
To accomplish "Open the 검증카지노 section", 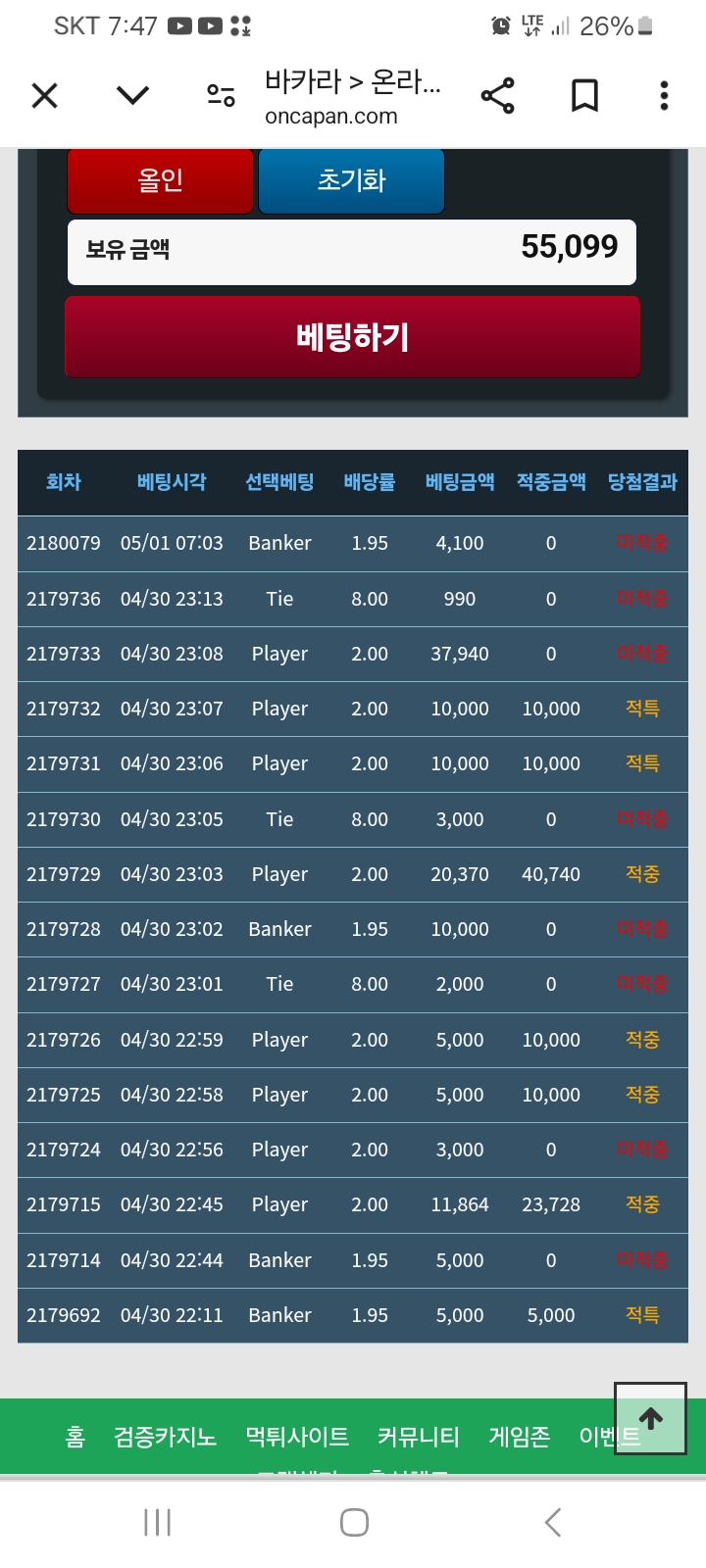I will 165,1437.
